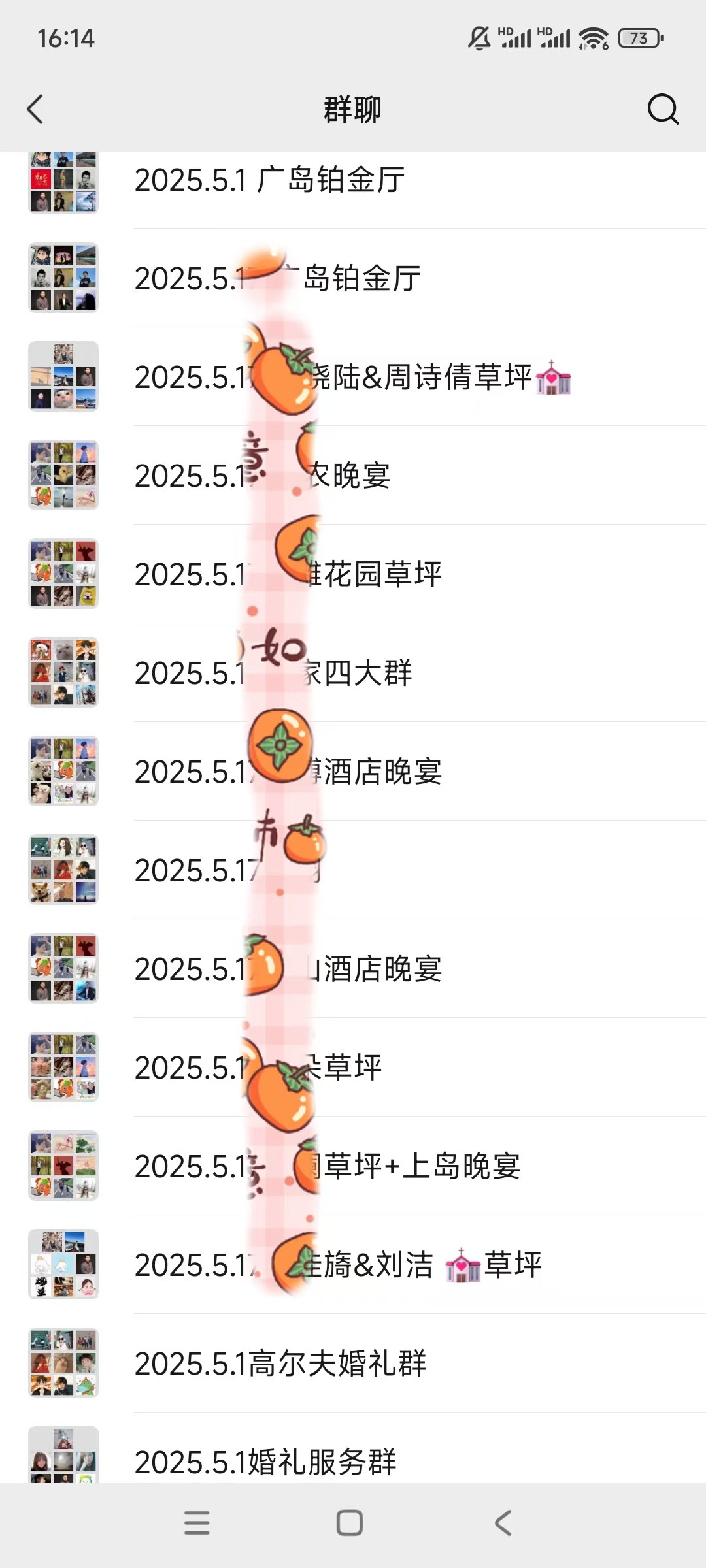This screenshot has height=1568, width=706.
Task: Tap the system home button
Action: pos(350,1523)
